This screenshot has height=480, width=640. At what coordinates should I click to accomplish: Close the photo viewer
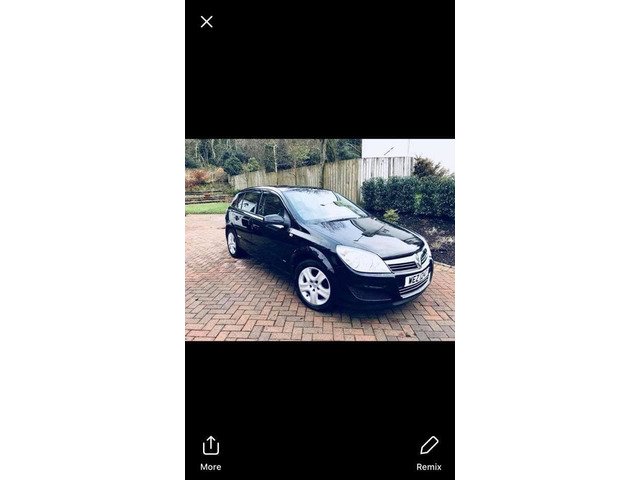coord(206,21)
